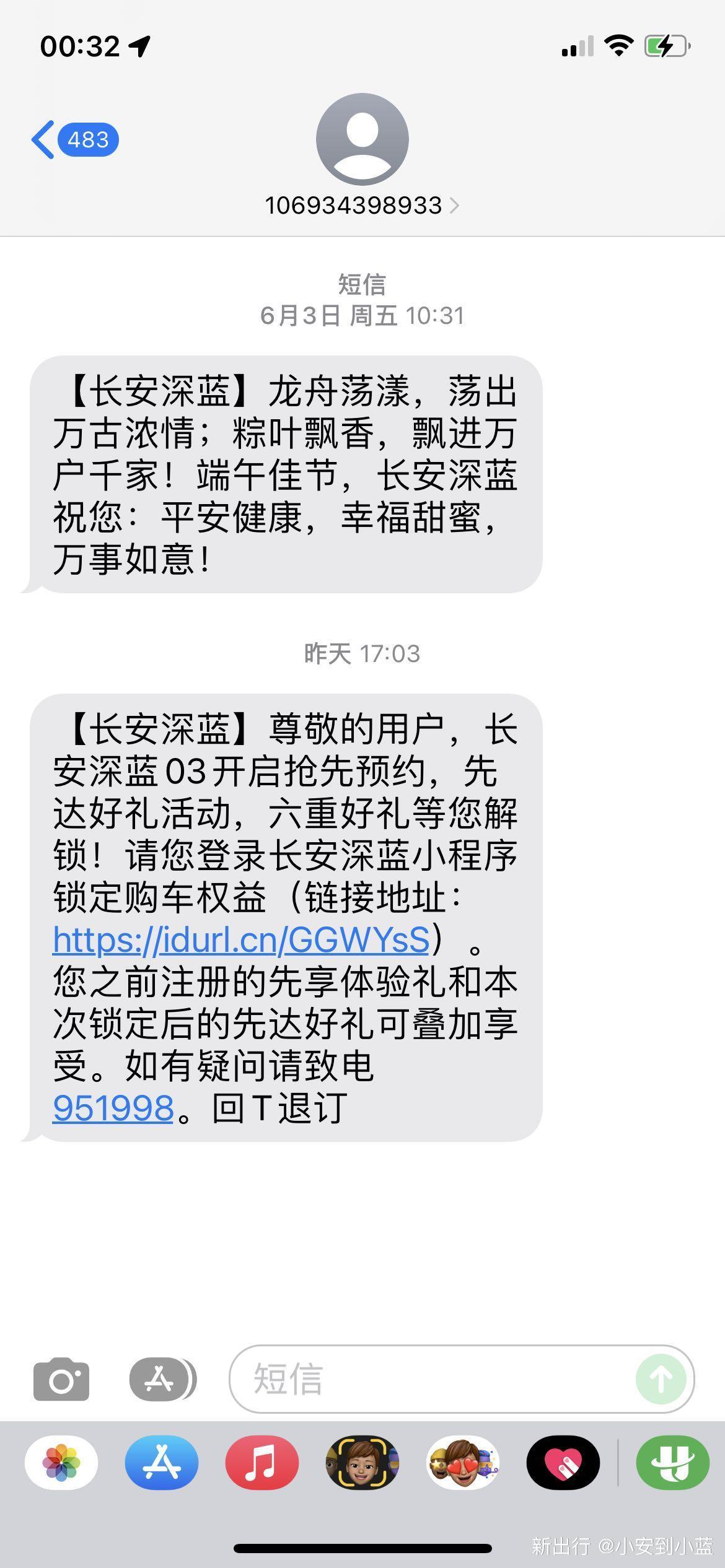The image size is (725, 1568).
Task: Open contact details for 106934398933
Action: click(362, 206)
